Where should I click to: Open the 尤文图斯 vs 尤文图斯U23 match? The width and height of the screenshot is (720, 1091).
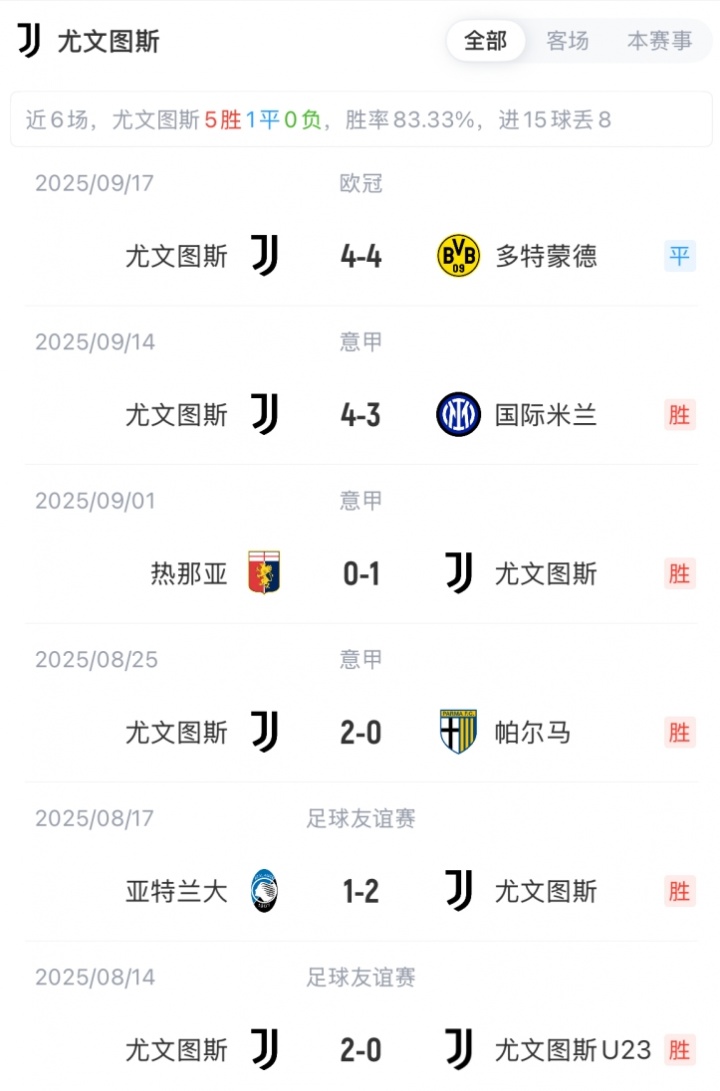360,1050
